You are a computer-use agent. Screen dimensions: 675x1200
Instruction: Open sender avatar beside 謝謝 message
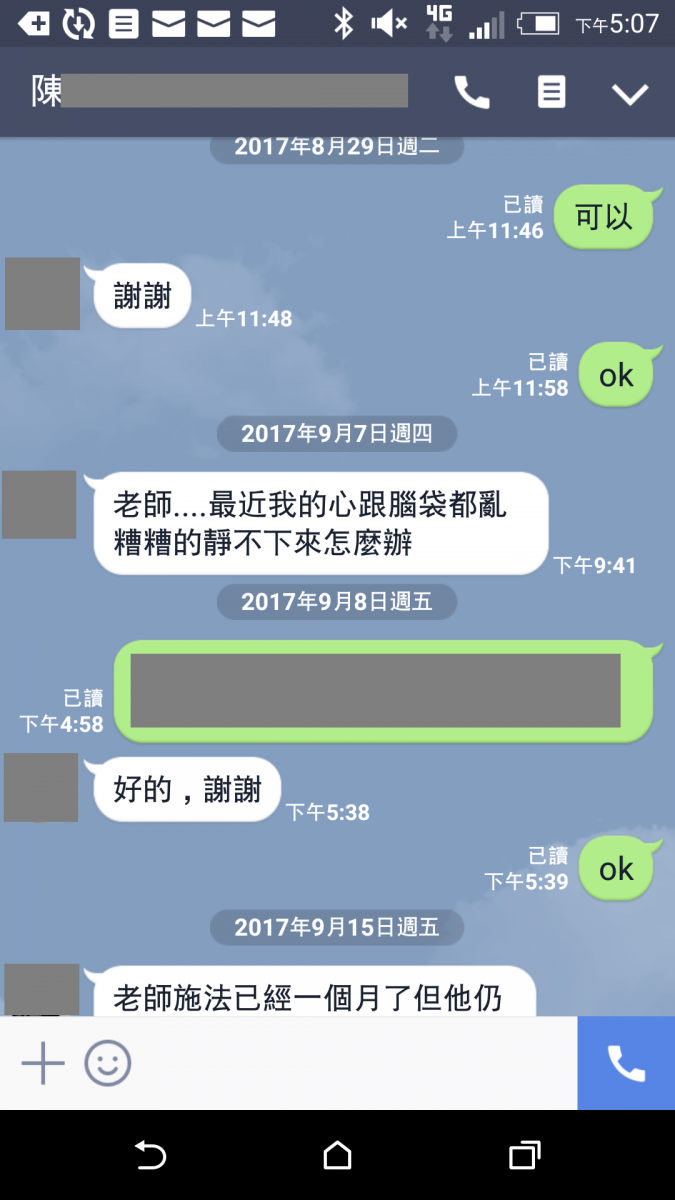tap(42, 294)
